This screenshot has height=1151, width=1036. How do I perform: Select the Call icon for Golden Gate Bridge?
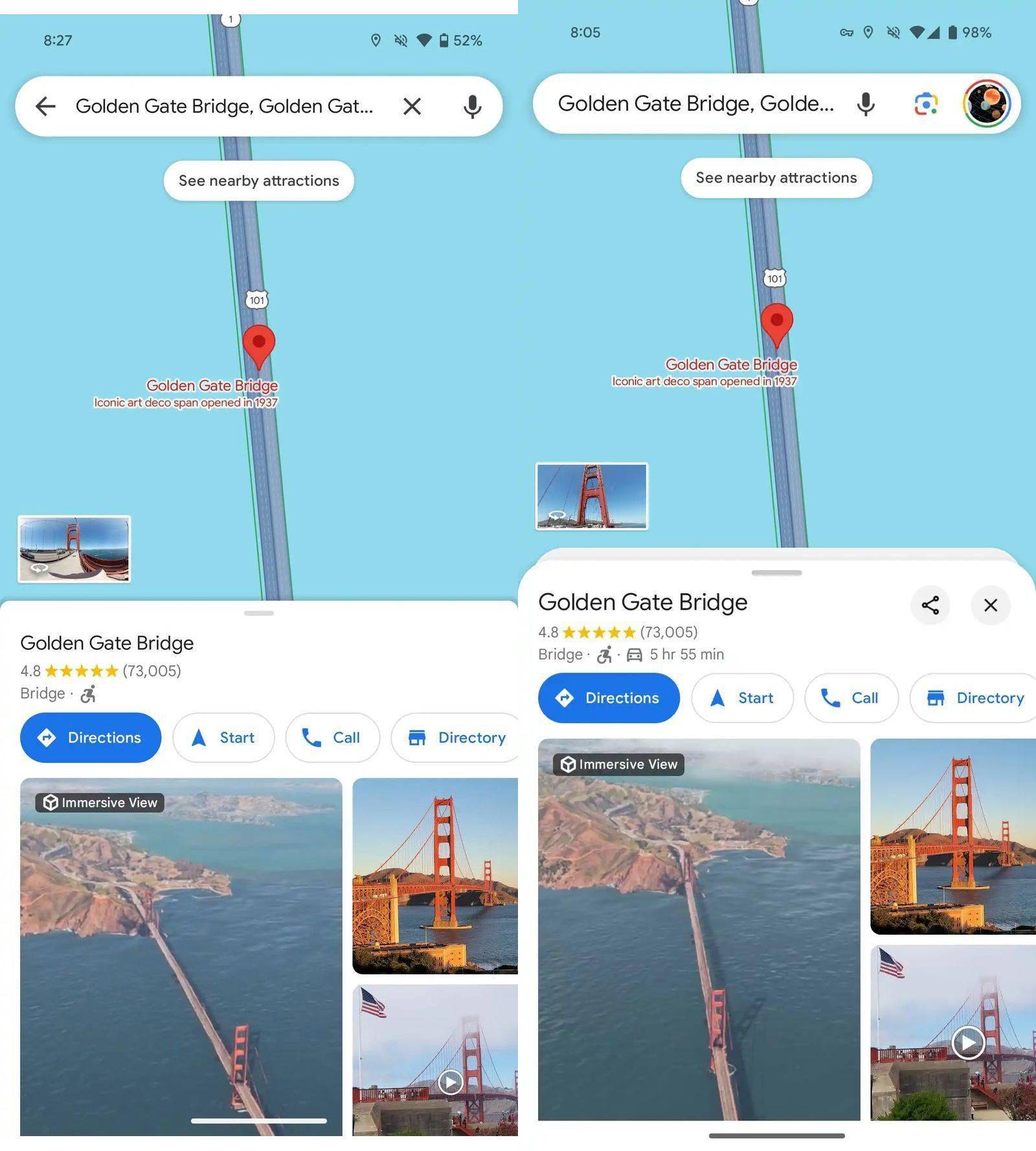pyautogui.click(x=332, y=737)
